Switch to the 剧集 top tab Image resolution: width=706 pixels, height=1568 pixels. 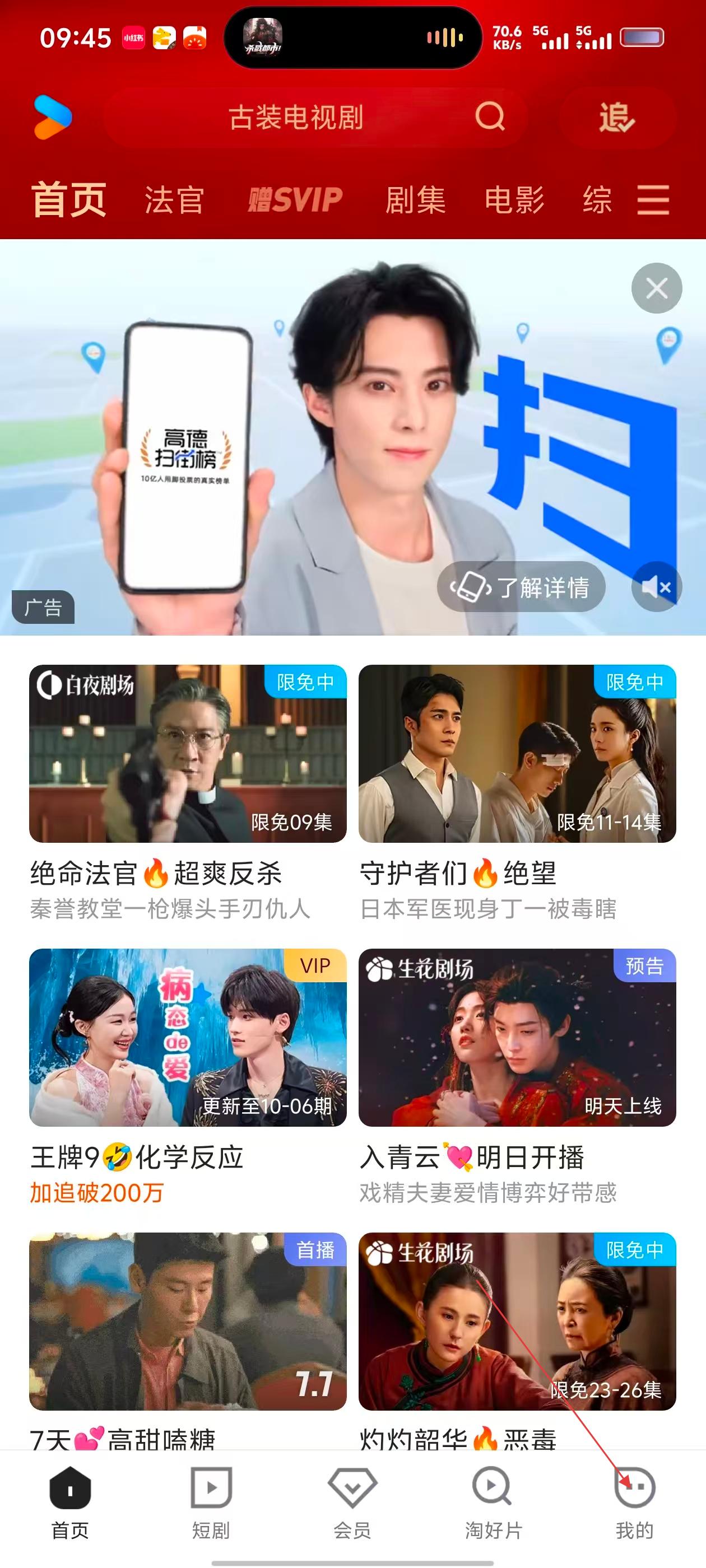point(415,200)
